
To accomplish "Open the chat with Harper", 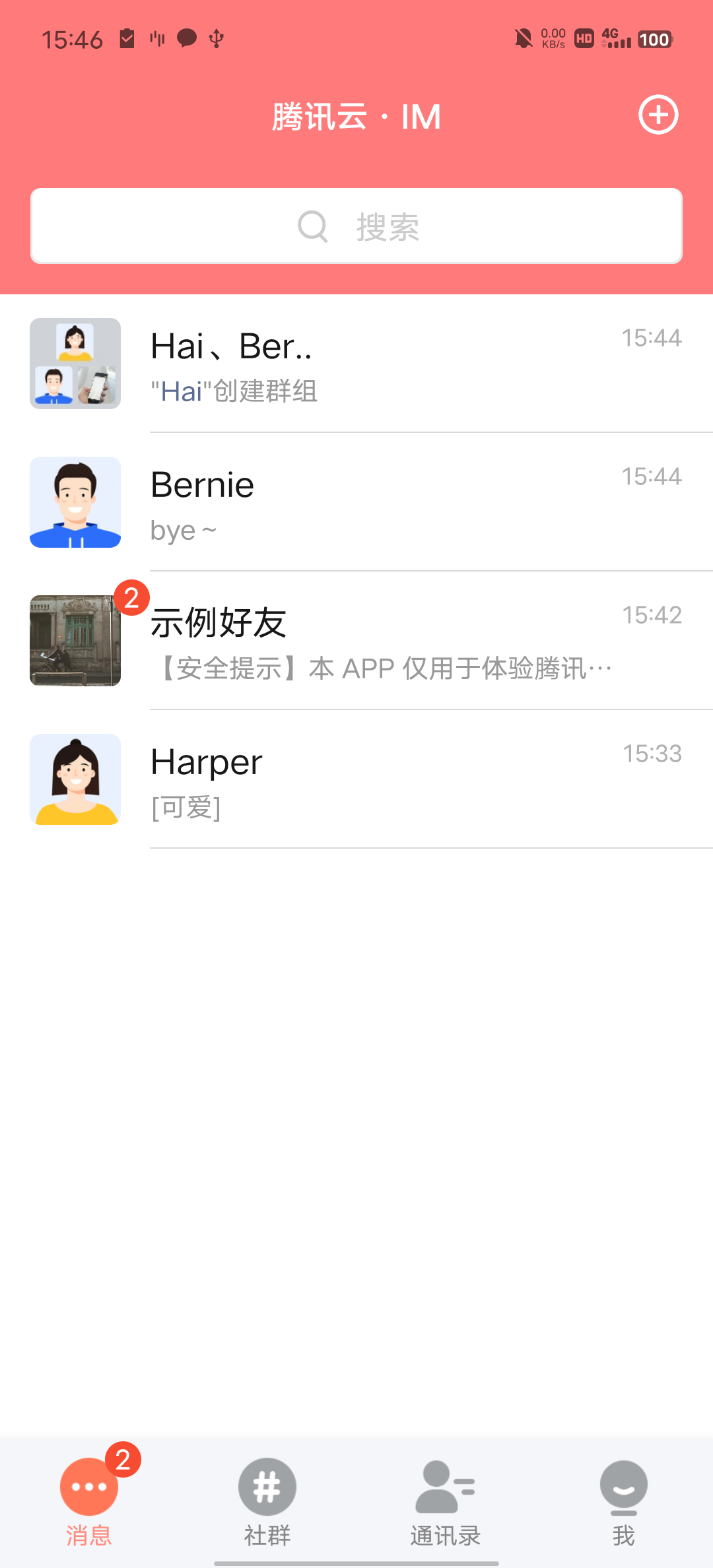I will click(x=356, y=779).
